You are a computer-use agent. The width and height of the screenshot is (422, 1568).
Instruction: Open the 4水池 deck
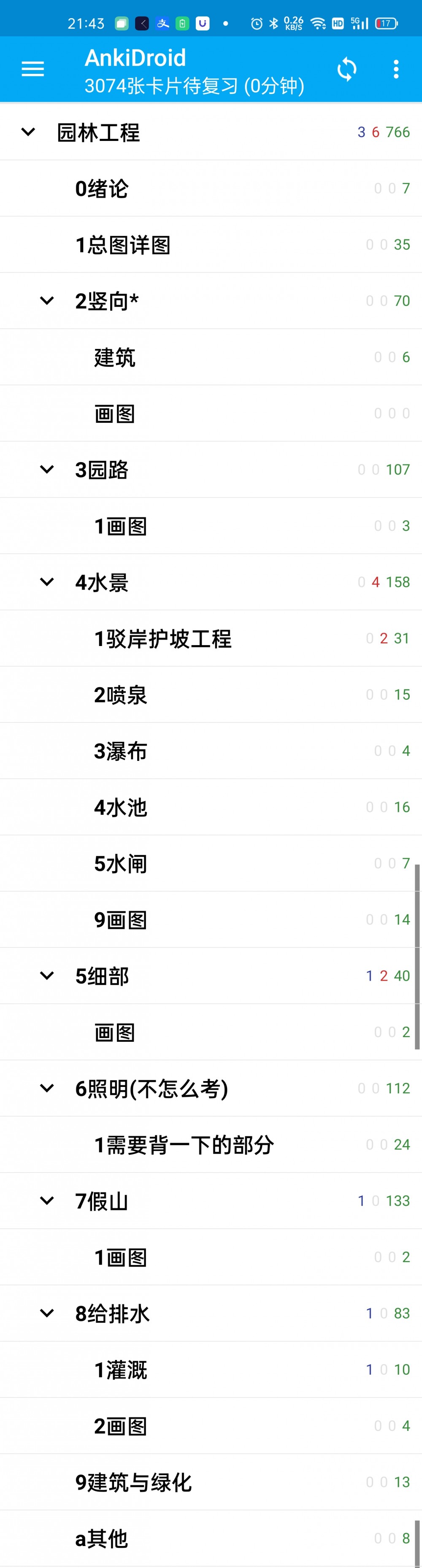(121, 807)
